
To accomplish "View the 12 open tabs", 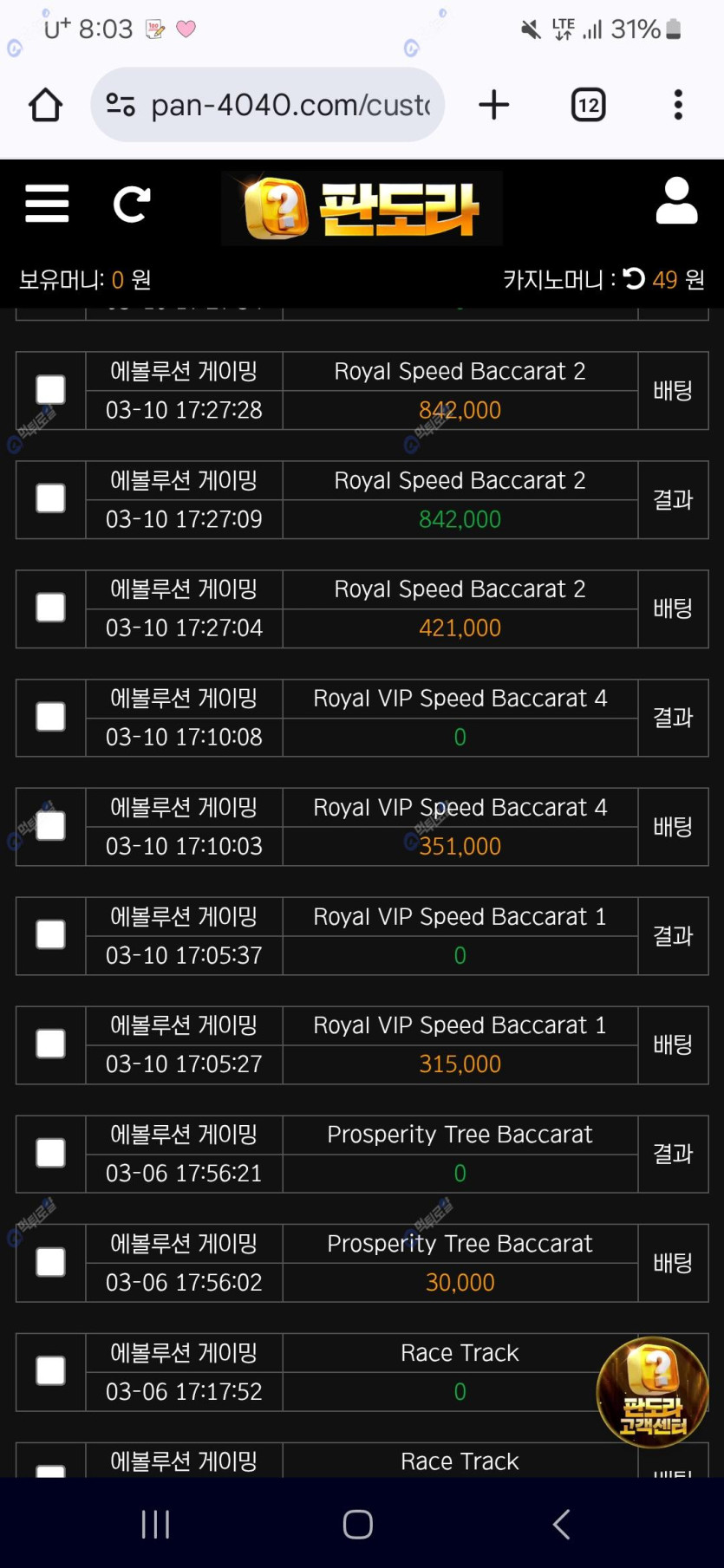I will (x=588, y=105).
